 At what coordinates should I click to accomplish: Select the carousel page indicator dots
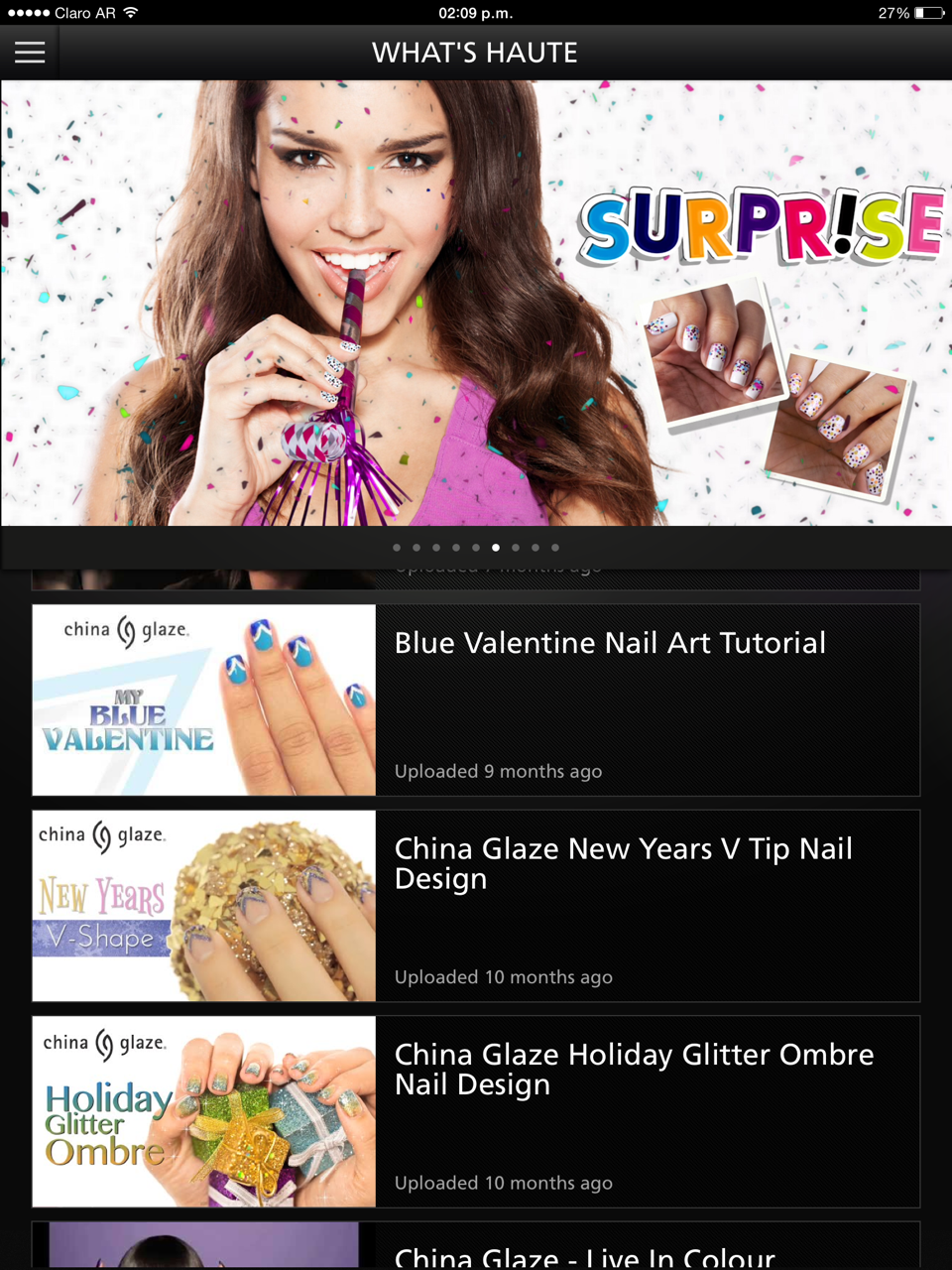point(476,548)
